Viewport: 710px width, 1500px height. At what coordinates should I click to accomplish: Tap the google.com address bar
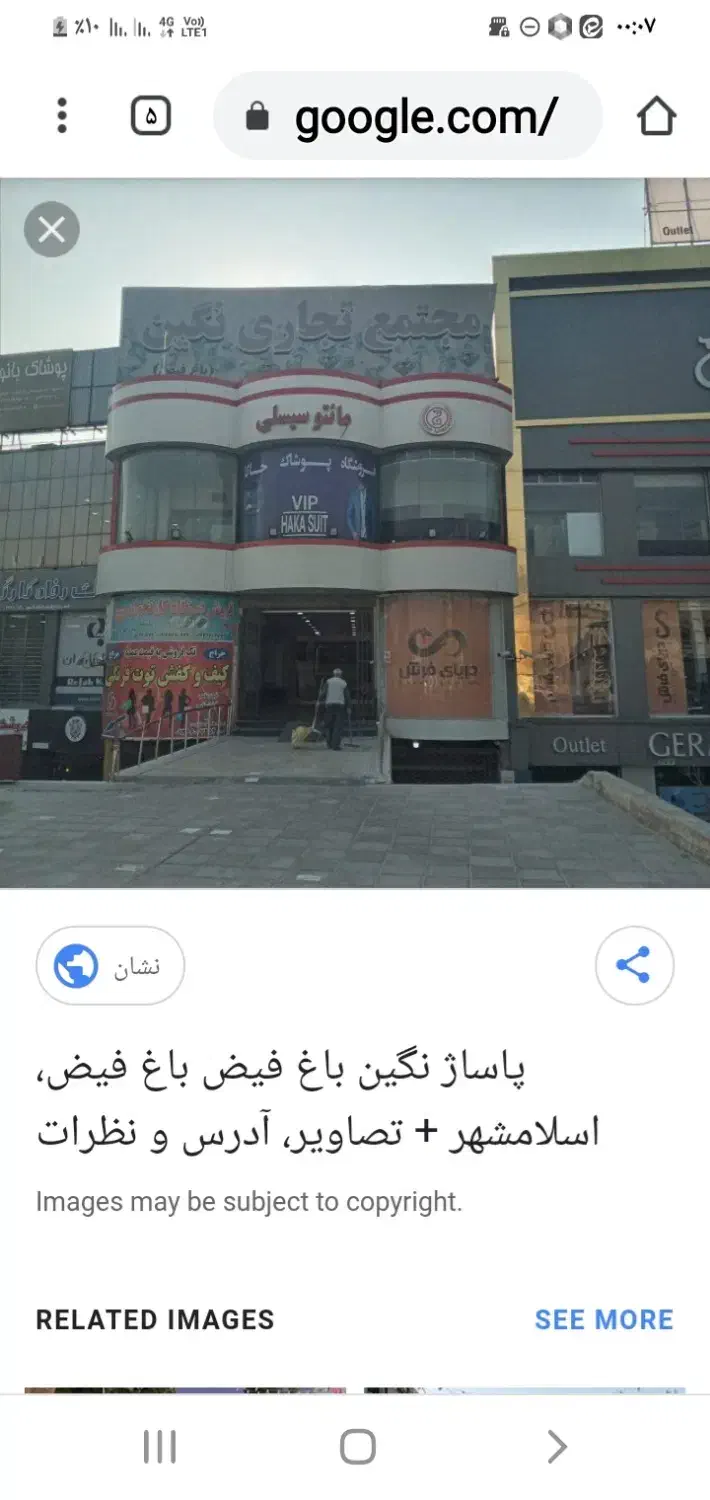pyautogui.click(x=408, y=117)
